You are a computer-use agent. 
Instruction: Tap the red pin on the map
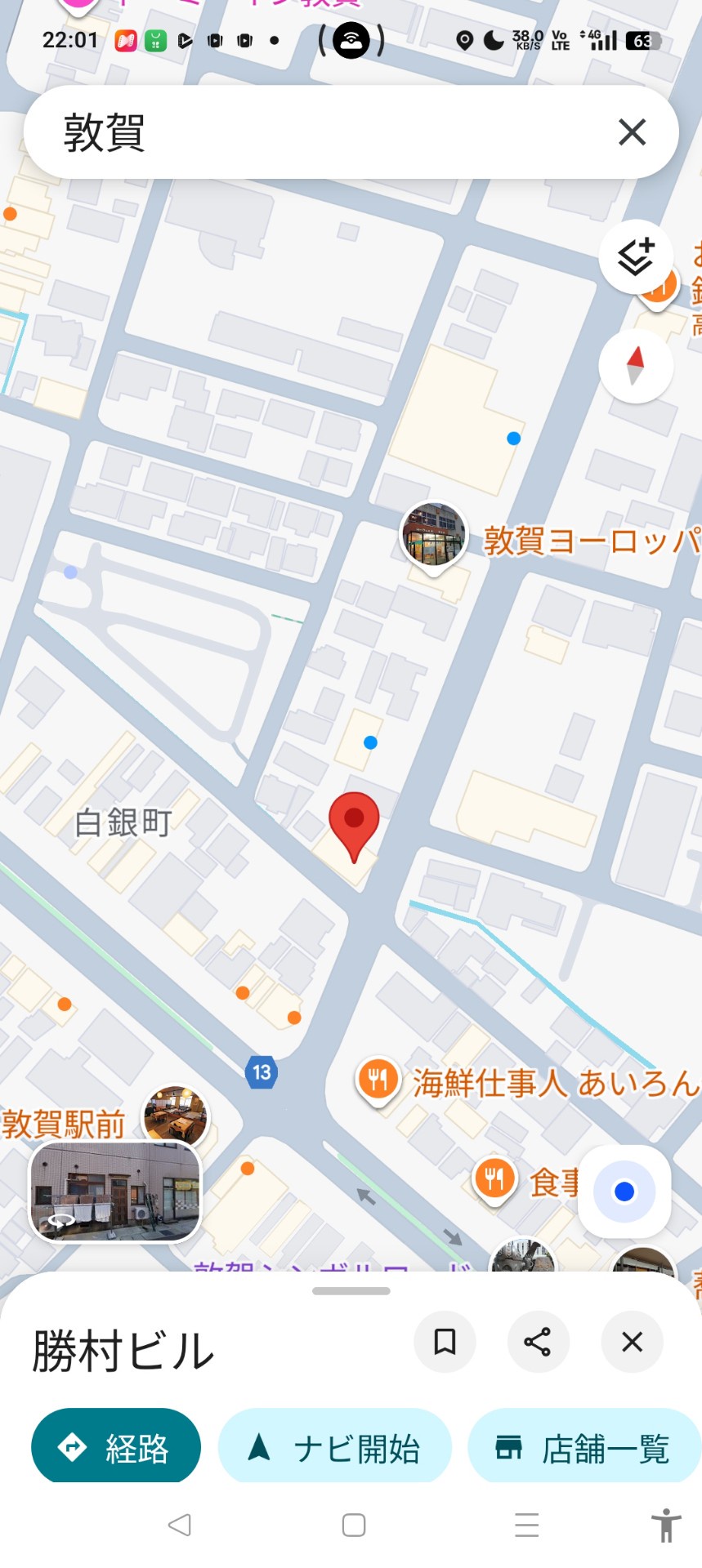(x=354, y=822)
